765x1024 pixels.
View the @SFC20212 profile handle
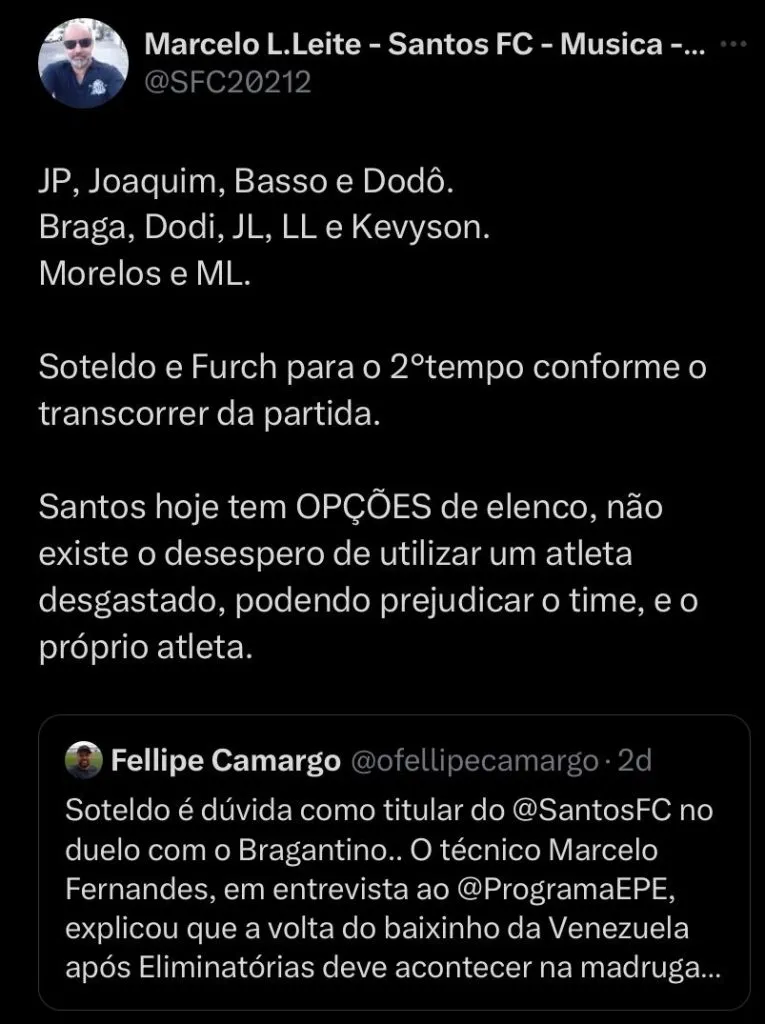click(x=228, y=82)
